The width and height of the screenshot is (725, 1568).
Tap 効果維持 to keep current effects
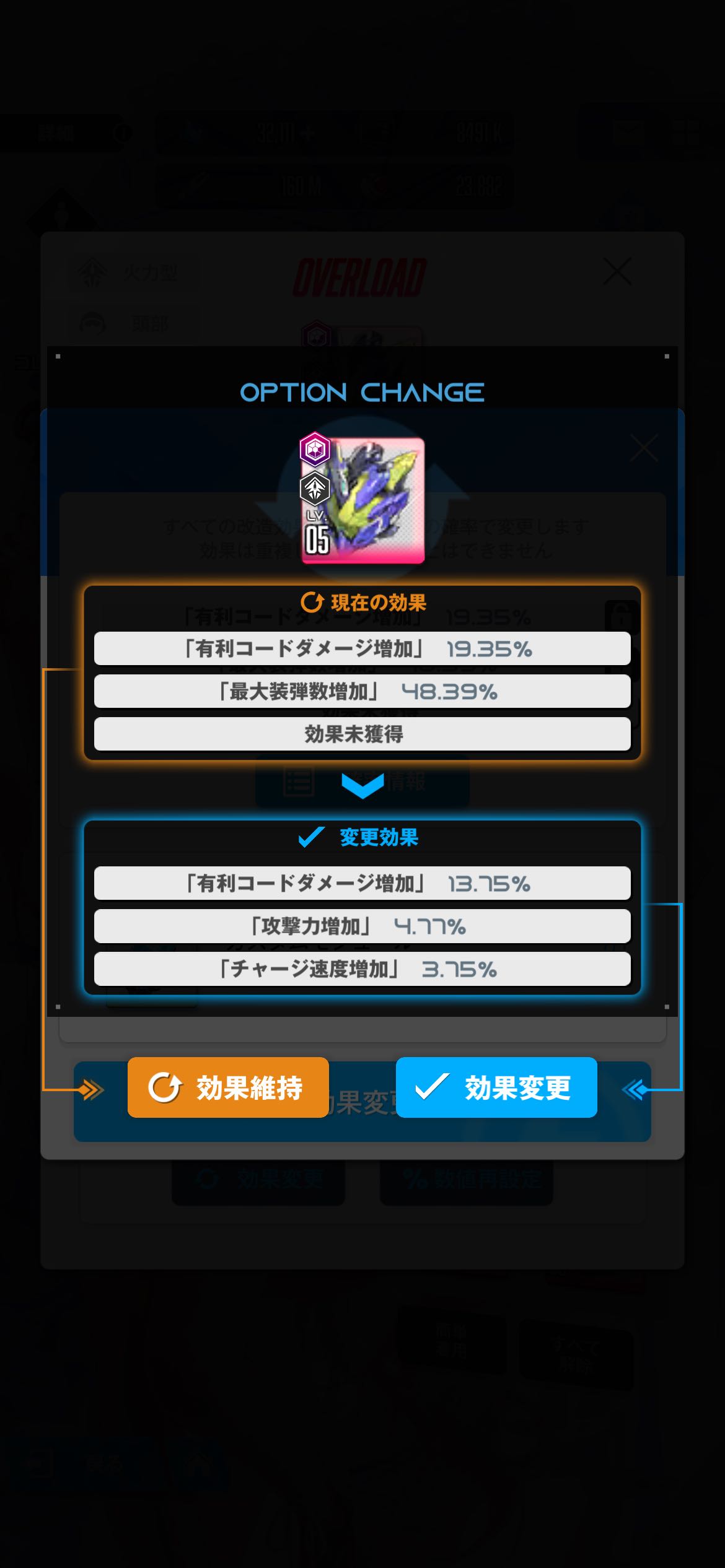[x=227, y=1087]
